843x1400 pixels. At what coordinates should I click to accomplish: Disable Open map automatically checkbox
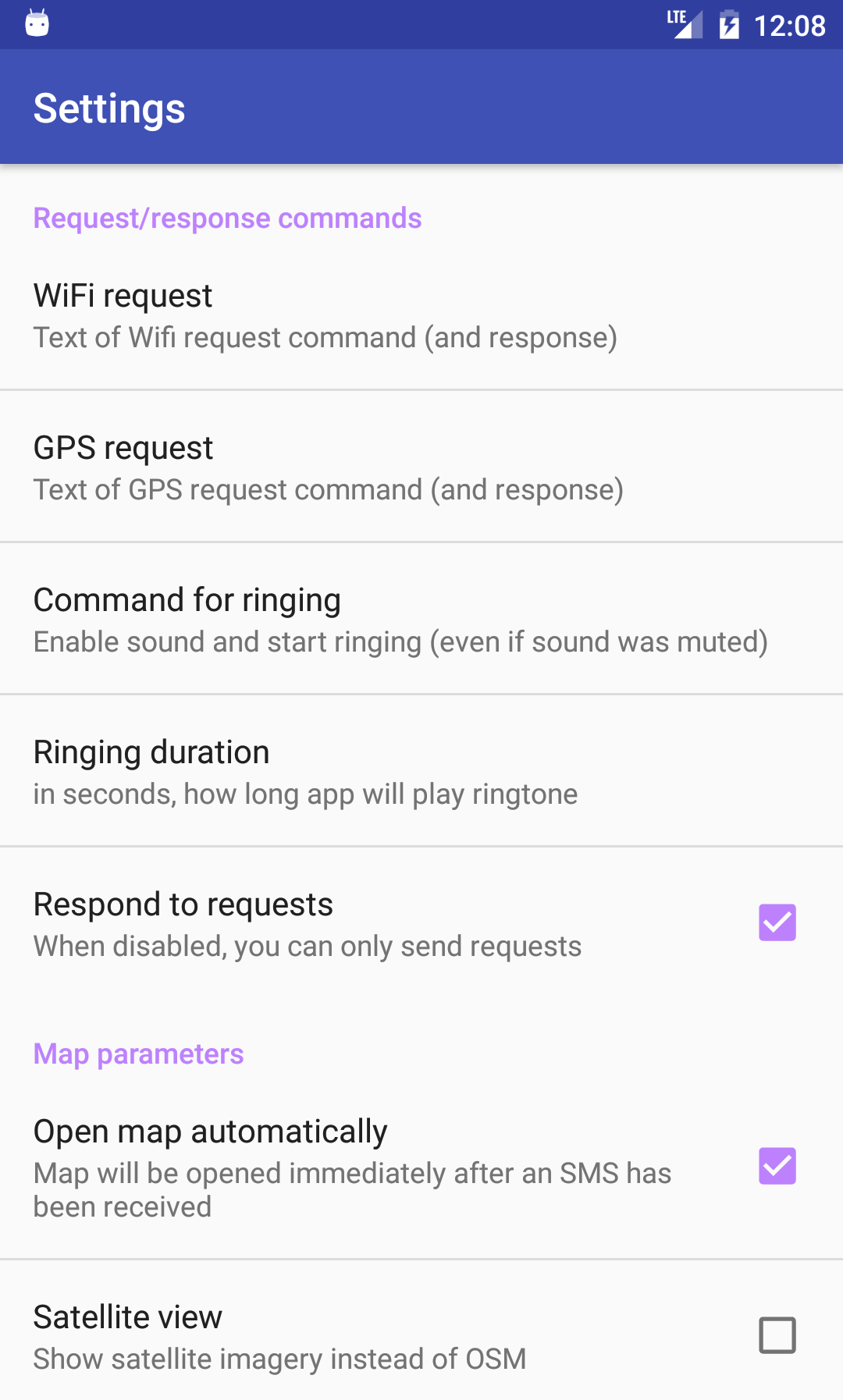pyautogui.click(x=777, y=1166)
